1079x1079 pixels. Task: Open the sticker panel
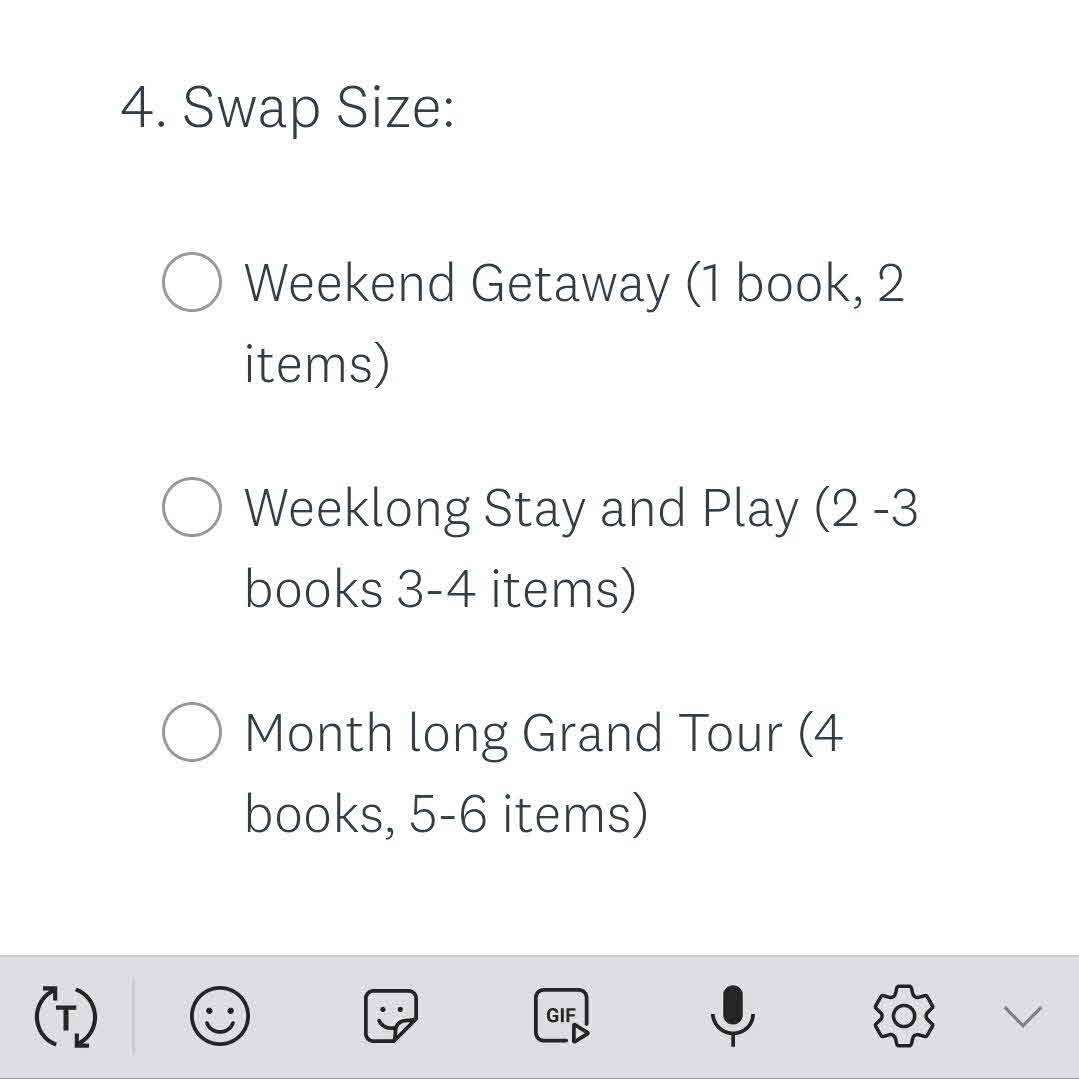point(390,1016)
